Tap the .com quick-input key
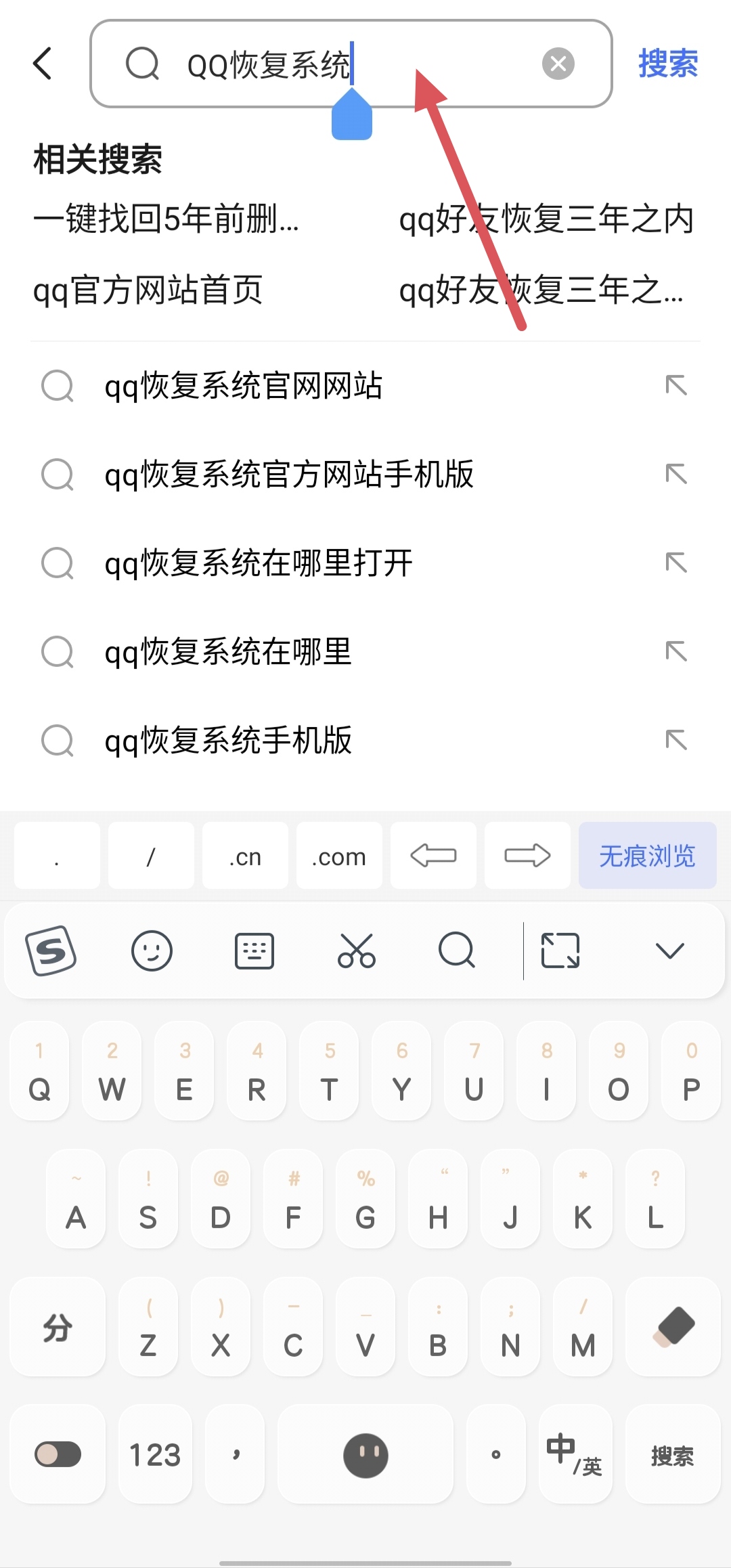The width and height of the screenshot is (731, 1568). click(338, 856)
